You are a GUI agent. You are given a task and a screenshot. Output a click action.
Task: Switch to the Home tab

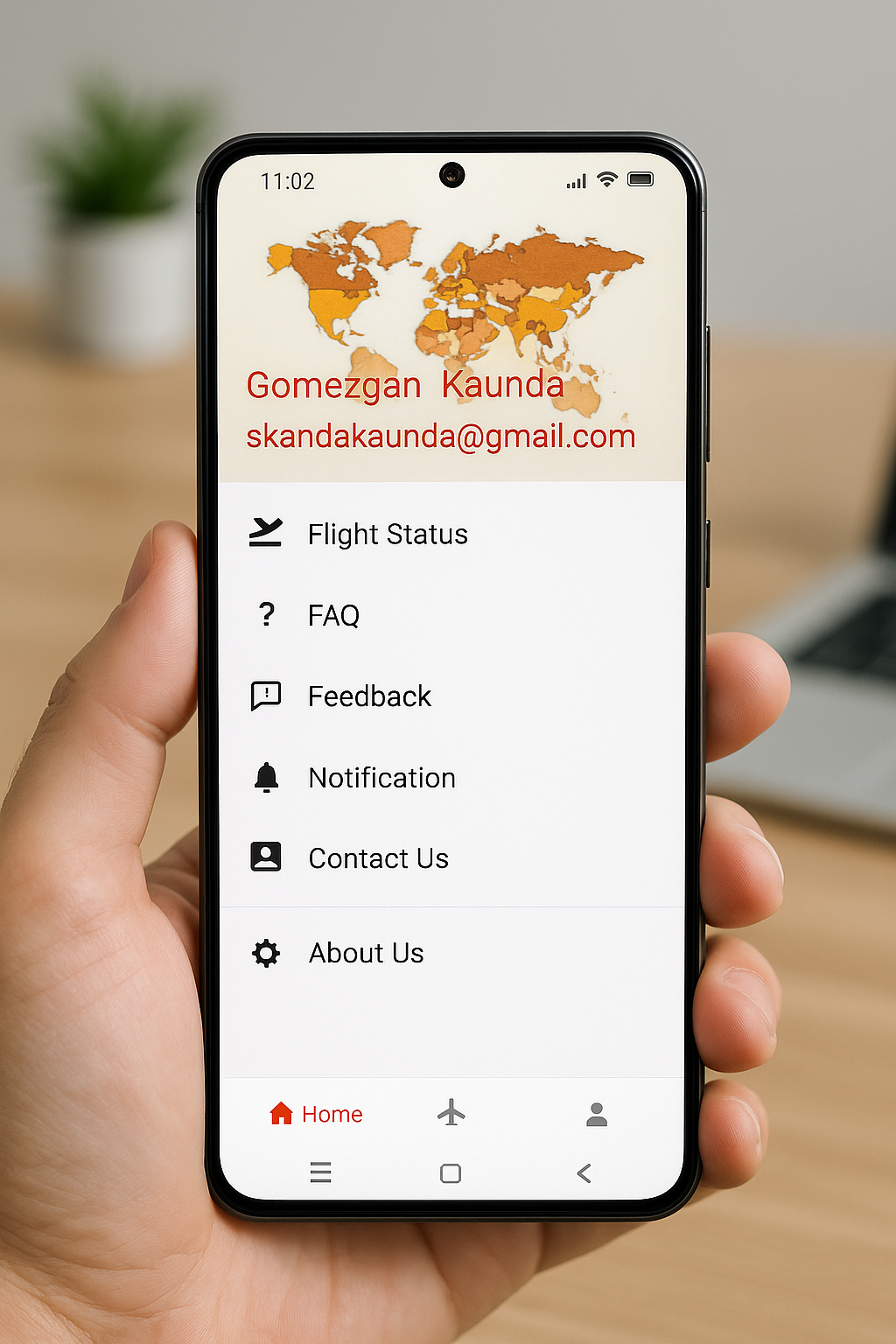pyautogui.click(x=316, y=1114)
